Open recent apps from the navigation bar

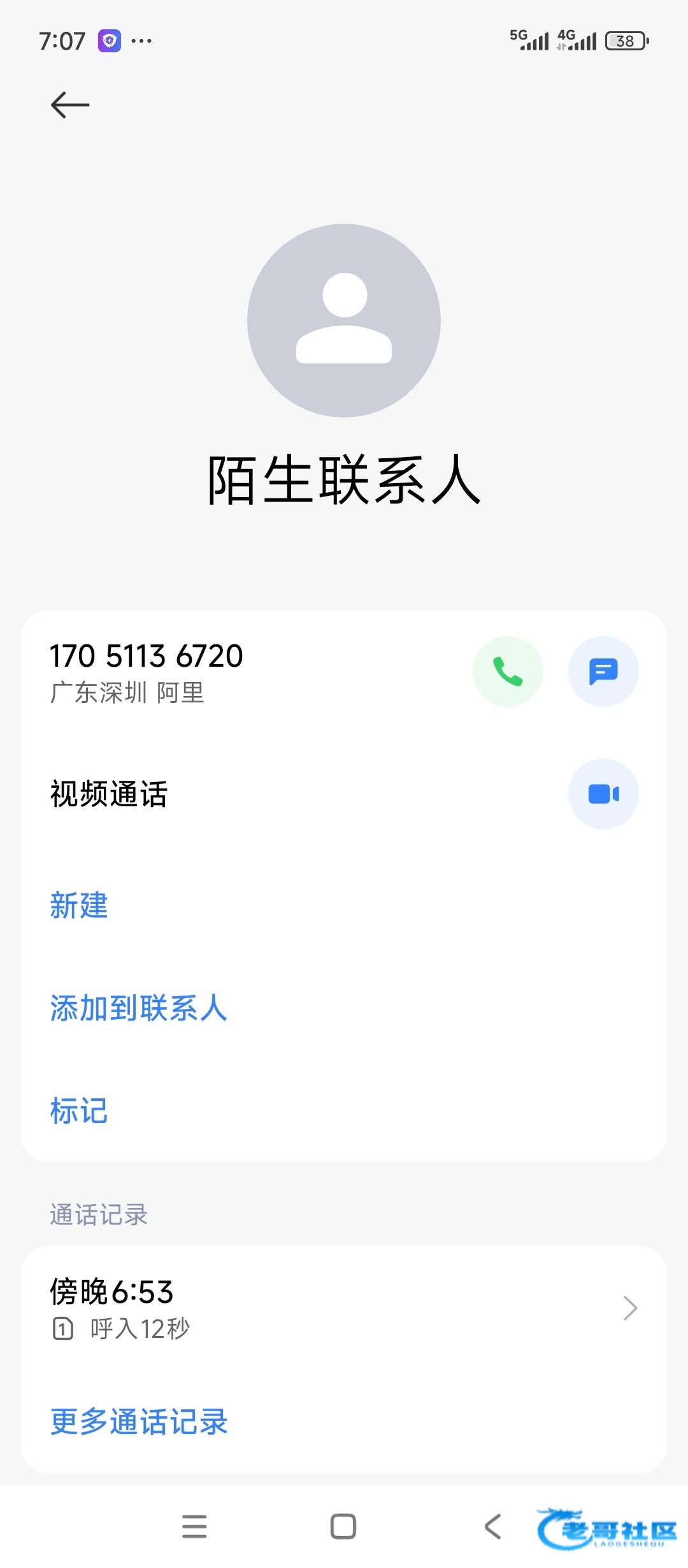coord(194,1527)
